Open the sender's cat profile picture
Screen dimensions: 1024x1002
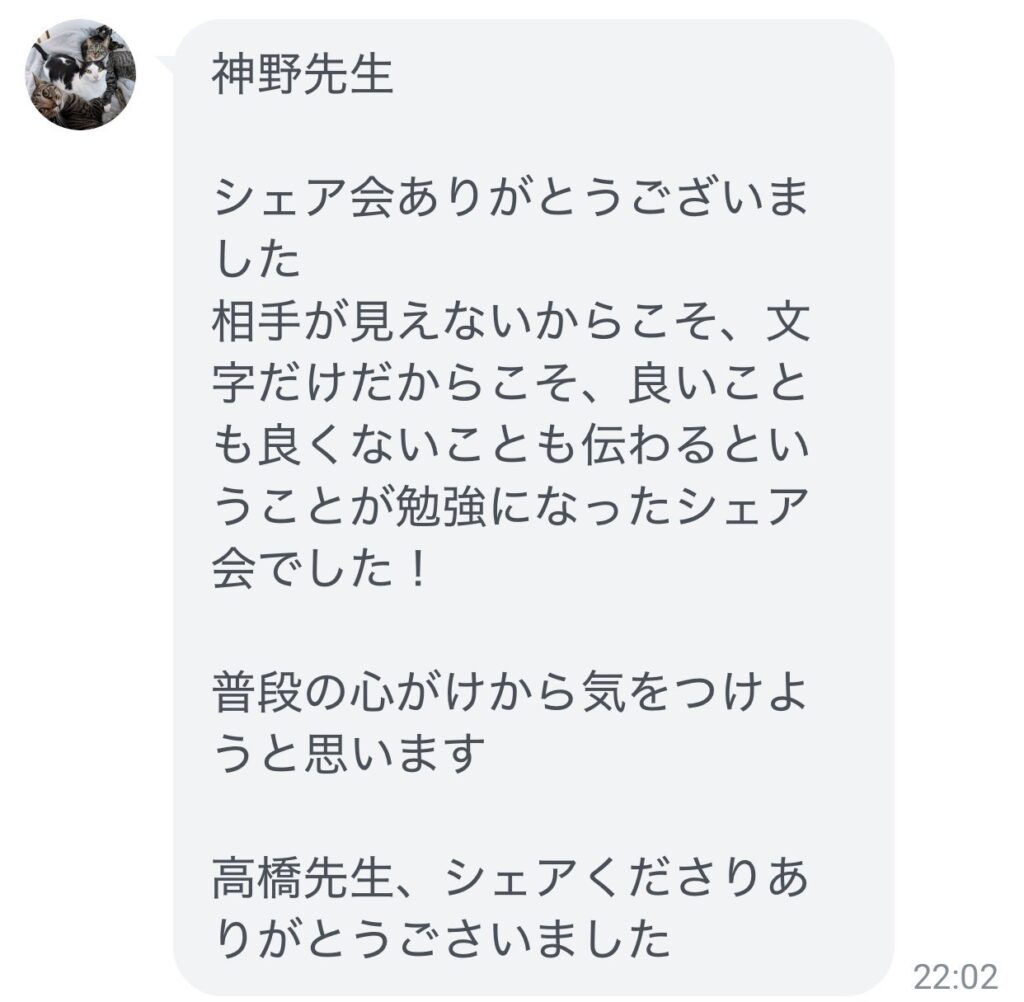click(80, 75)
